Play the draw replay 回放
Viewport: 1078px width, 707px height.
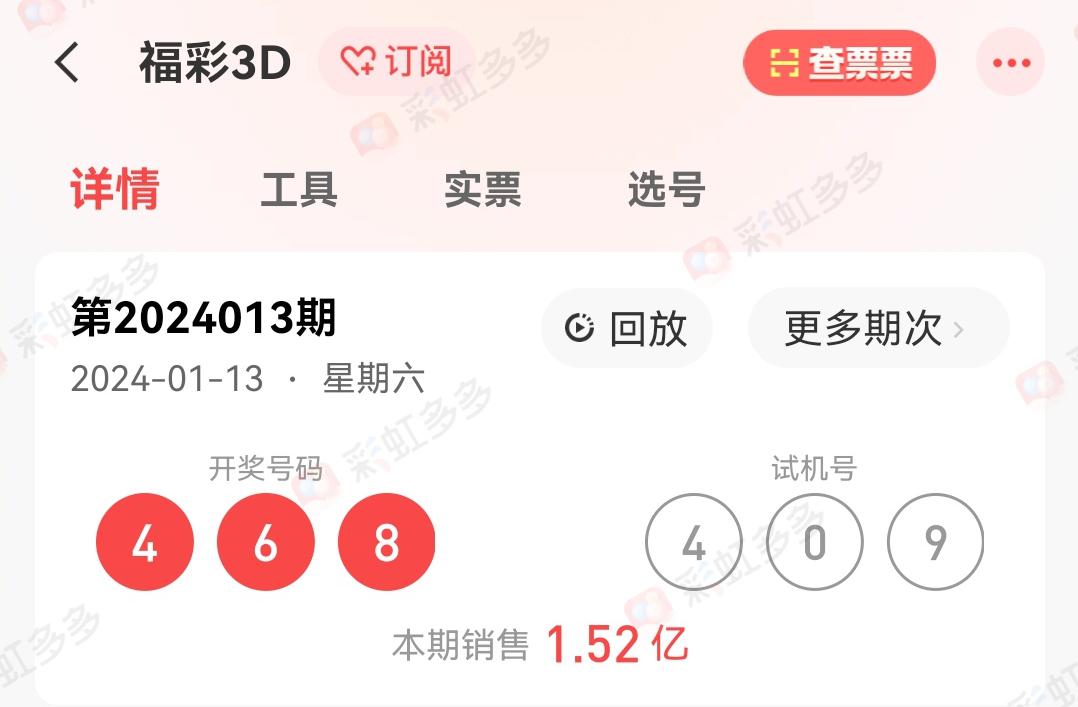tap(627, 328)
